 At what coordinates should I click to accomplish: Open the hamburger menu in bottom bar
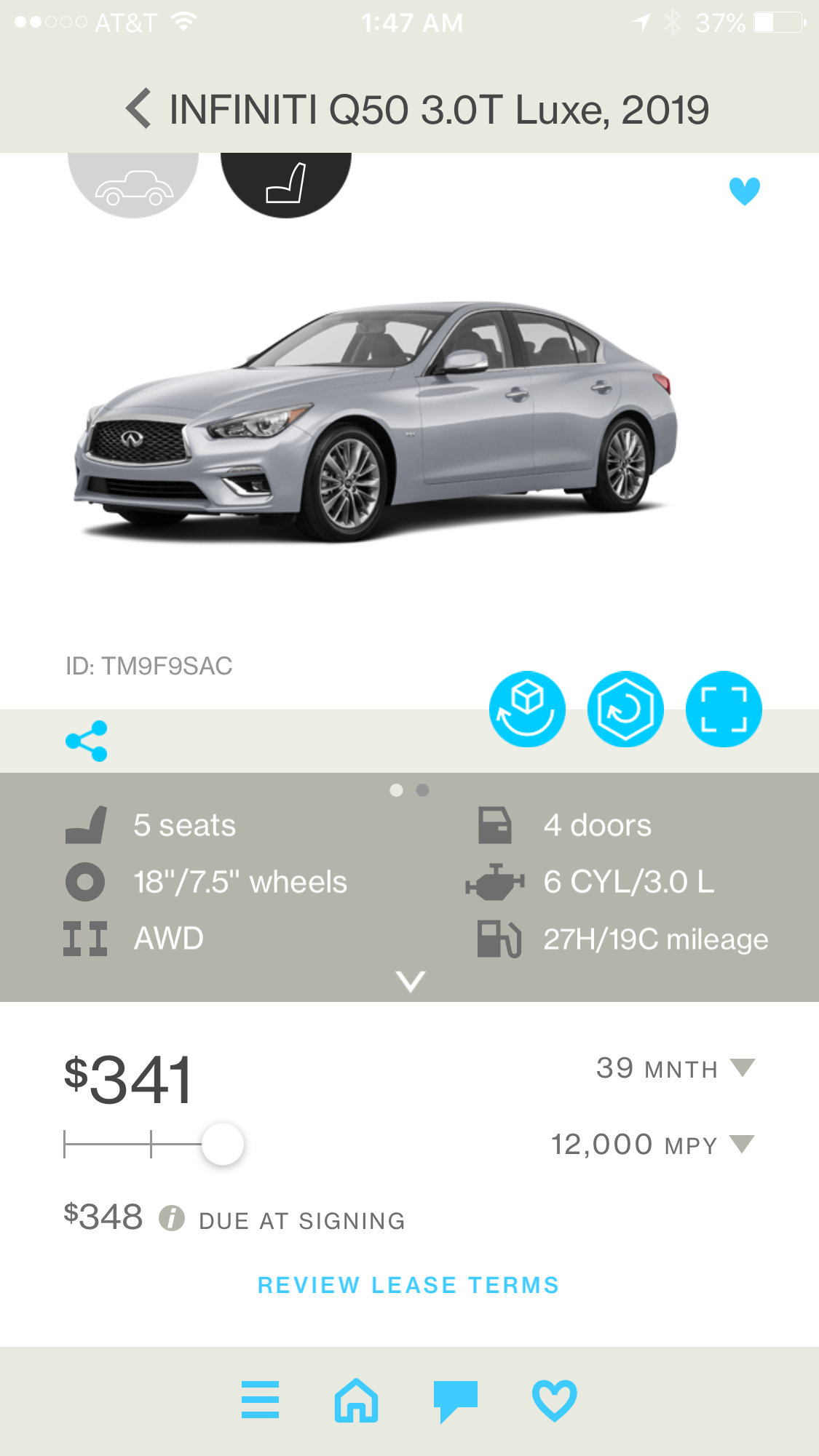260,1399
